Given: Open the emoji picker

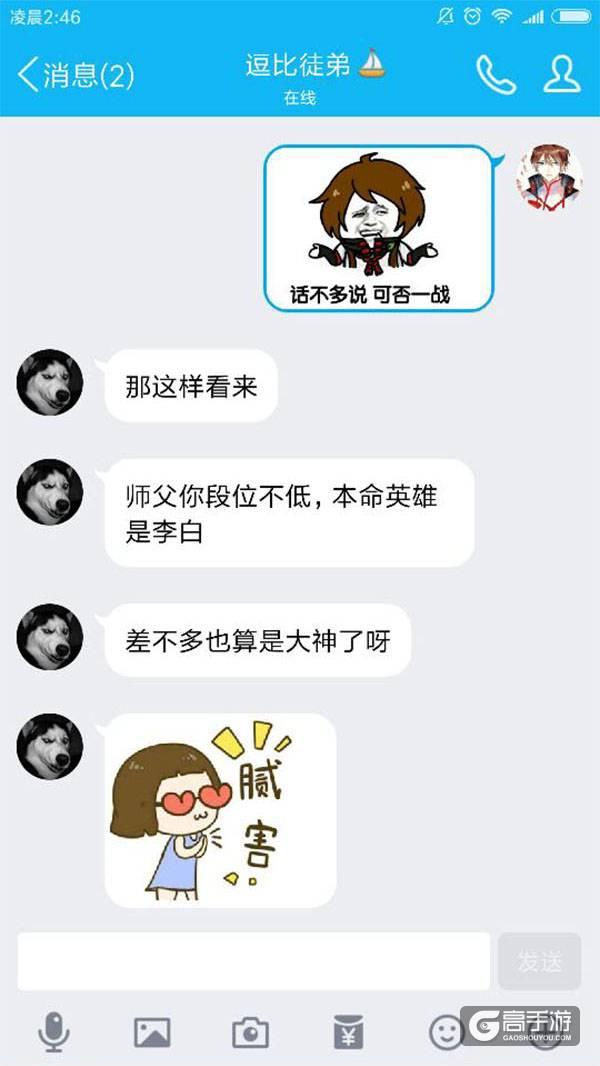Looking at the screenshot, I should pyautogui.click(x=446, y=1031).
